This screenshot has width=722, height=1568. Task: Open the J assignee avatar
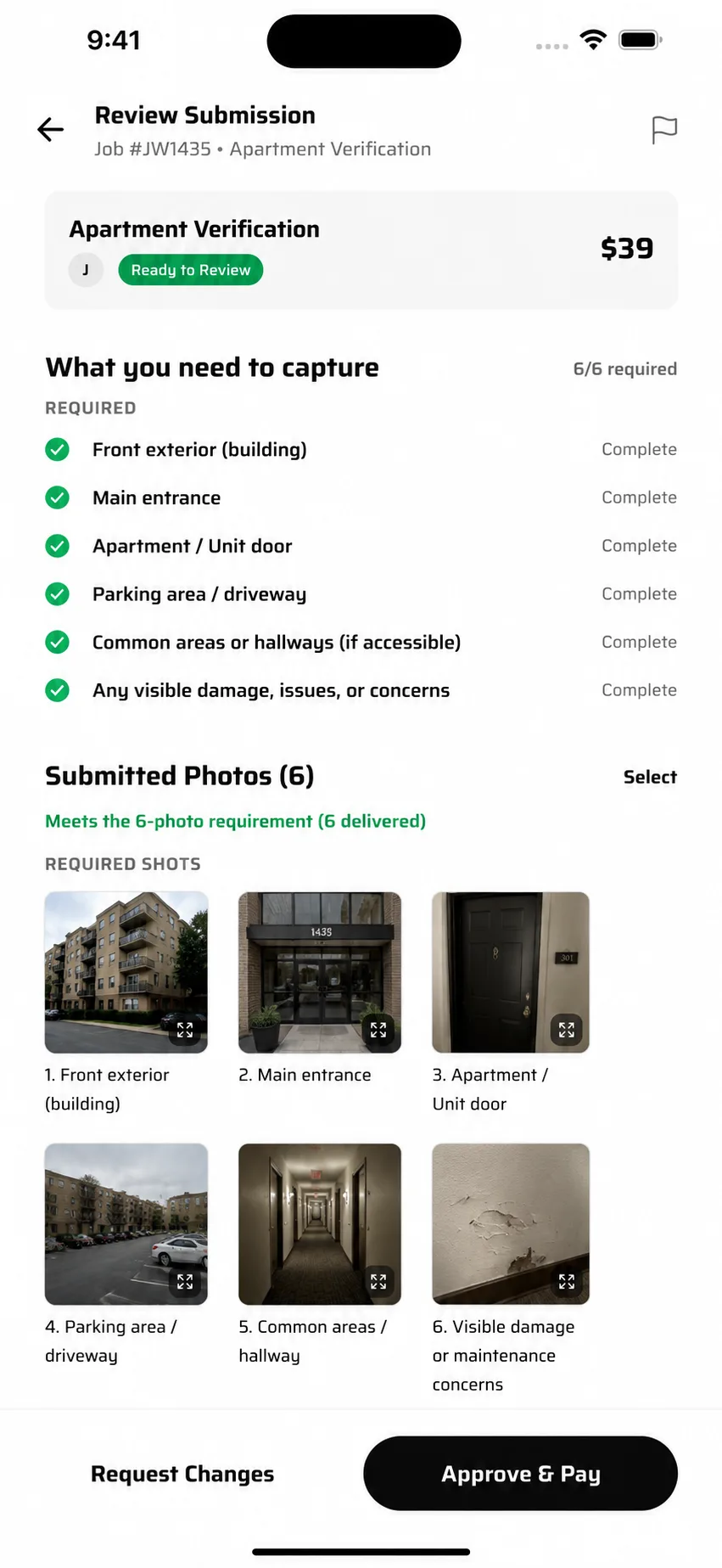pyautogui.click(x=86, y=270)
